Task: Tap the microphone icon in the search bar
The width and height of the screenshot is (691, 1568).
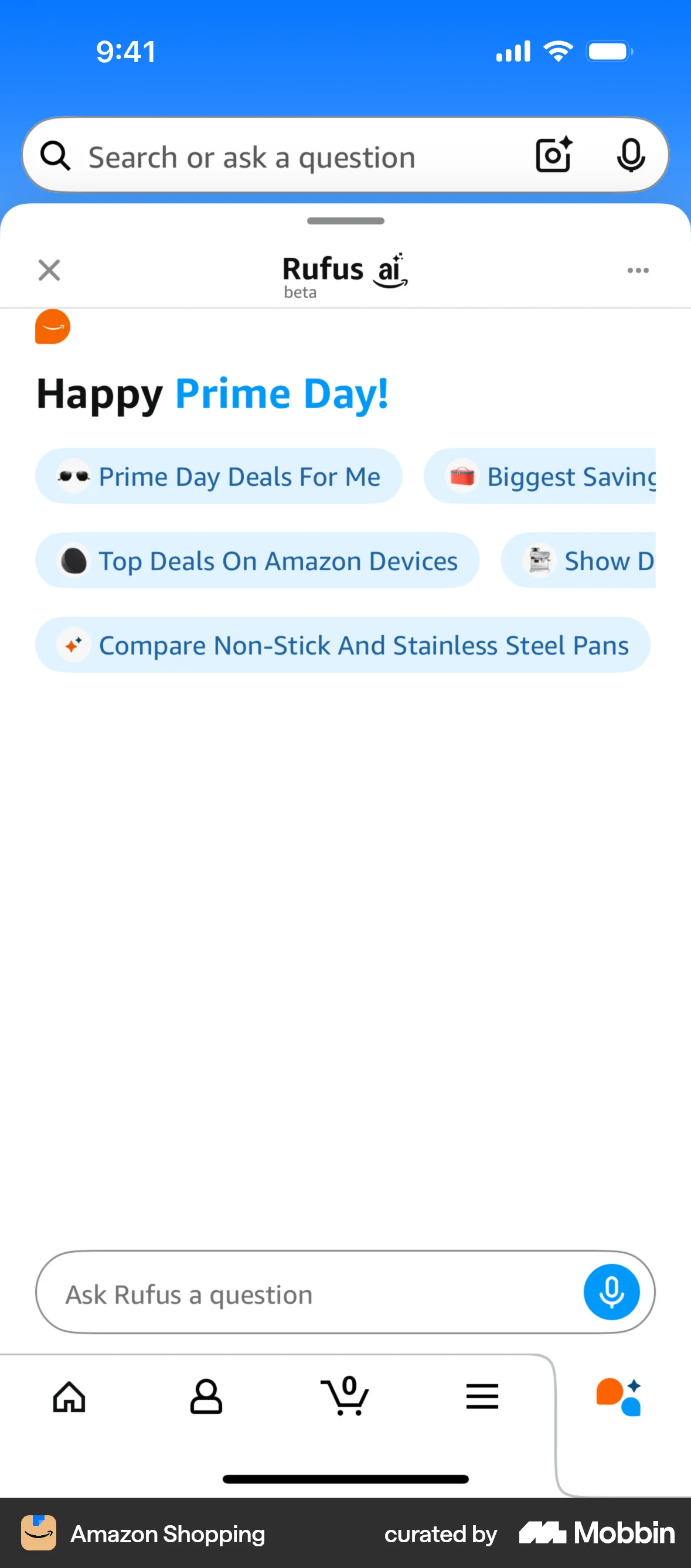Action: 631,156
